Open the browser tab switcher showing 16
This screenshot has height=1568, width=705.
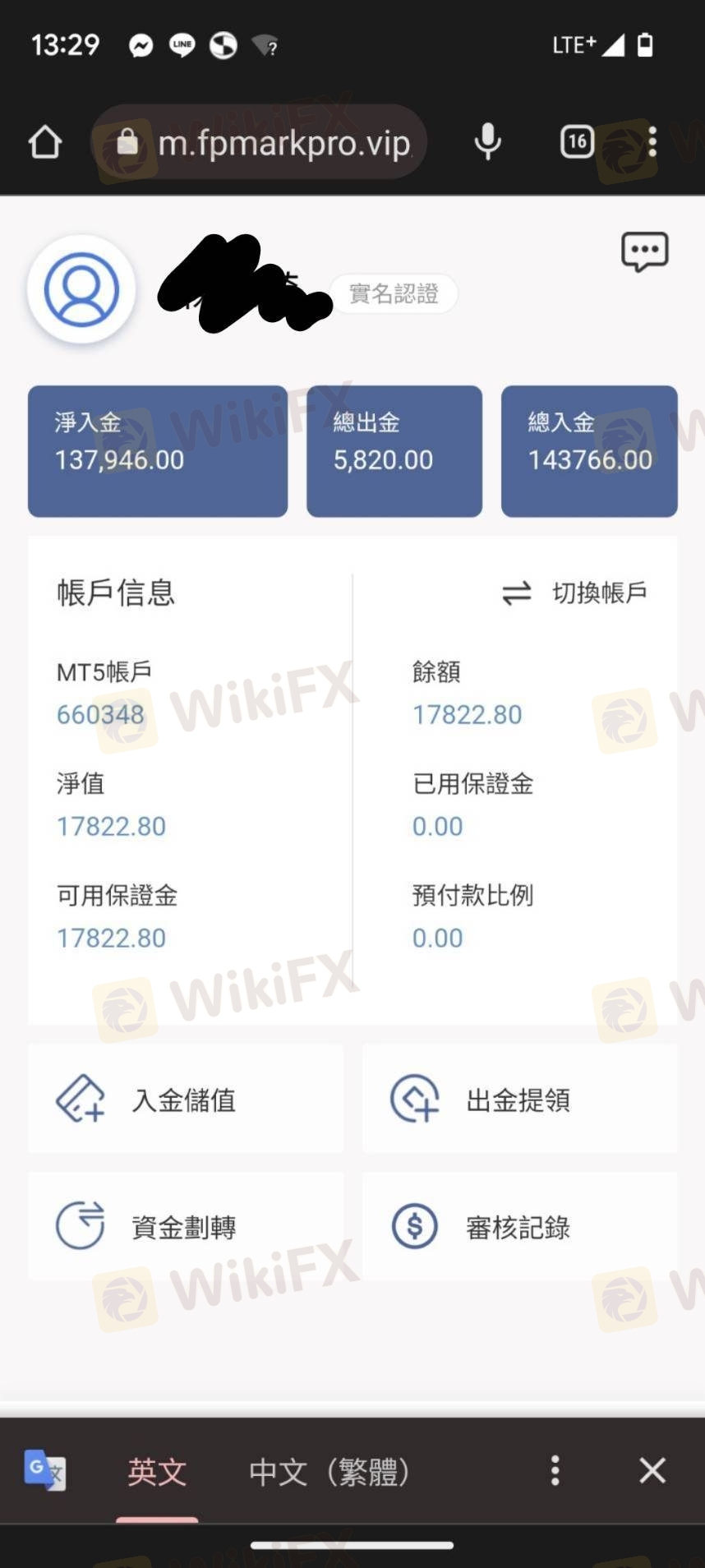click(x=577, y=142)
